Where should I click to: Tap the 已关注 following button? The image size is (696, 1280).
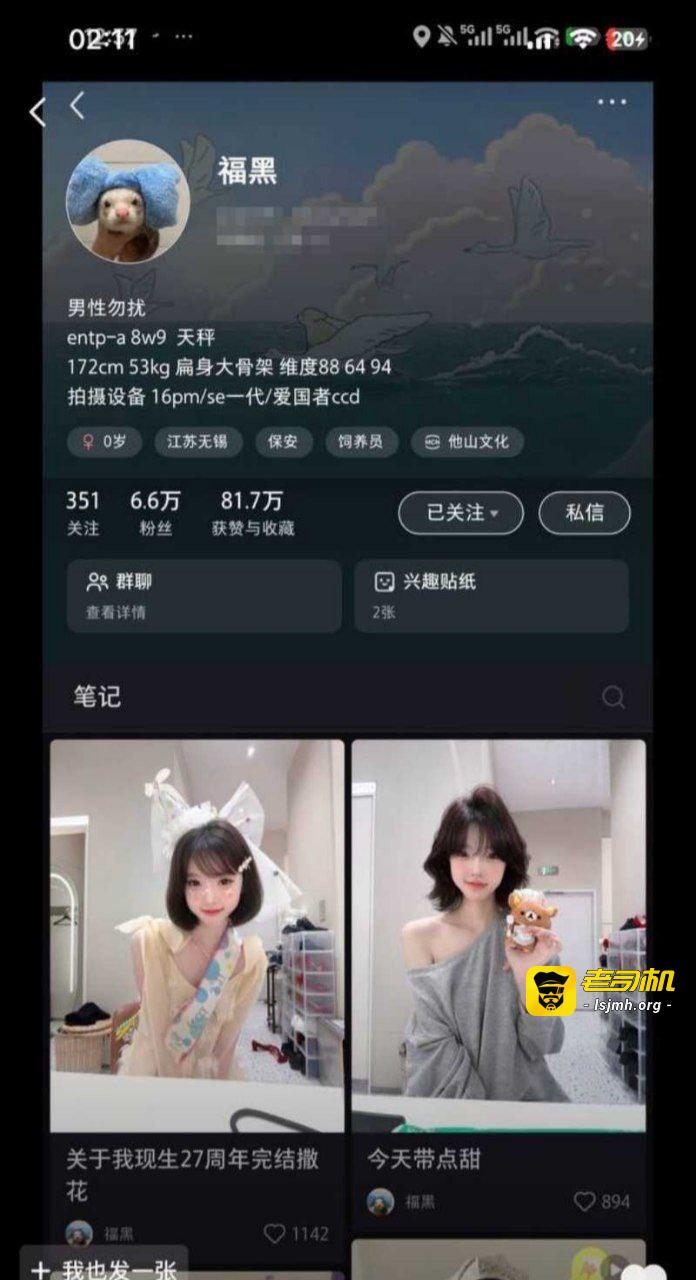pyautogui.click(x=460, y=513)
